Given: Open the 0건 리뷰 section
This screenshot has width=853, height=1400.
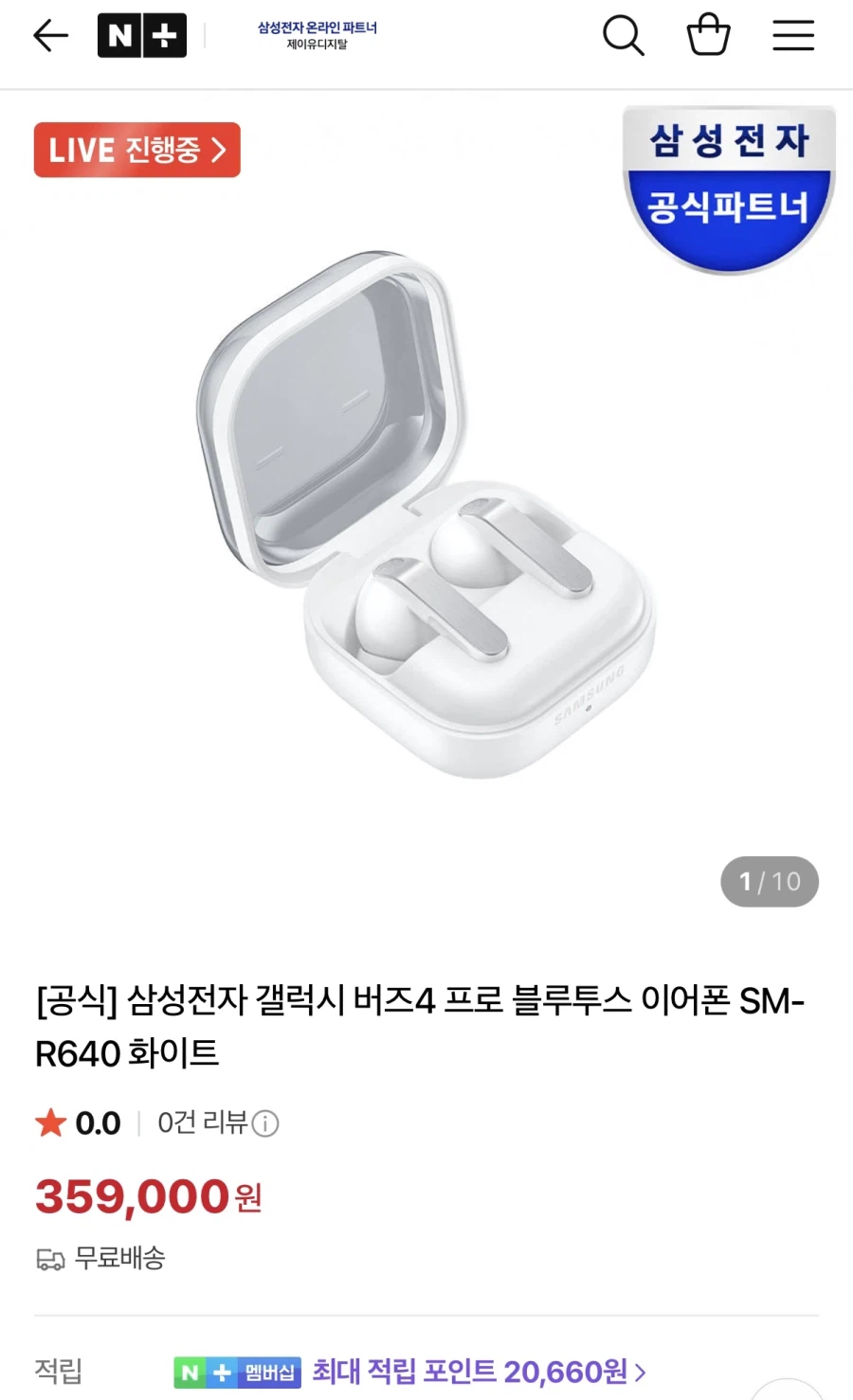Looking at the screenshot, I should coord(201,1123).
